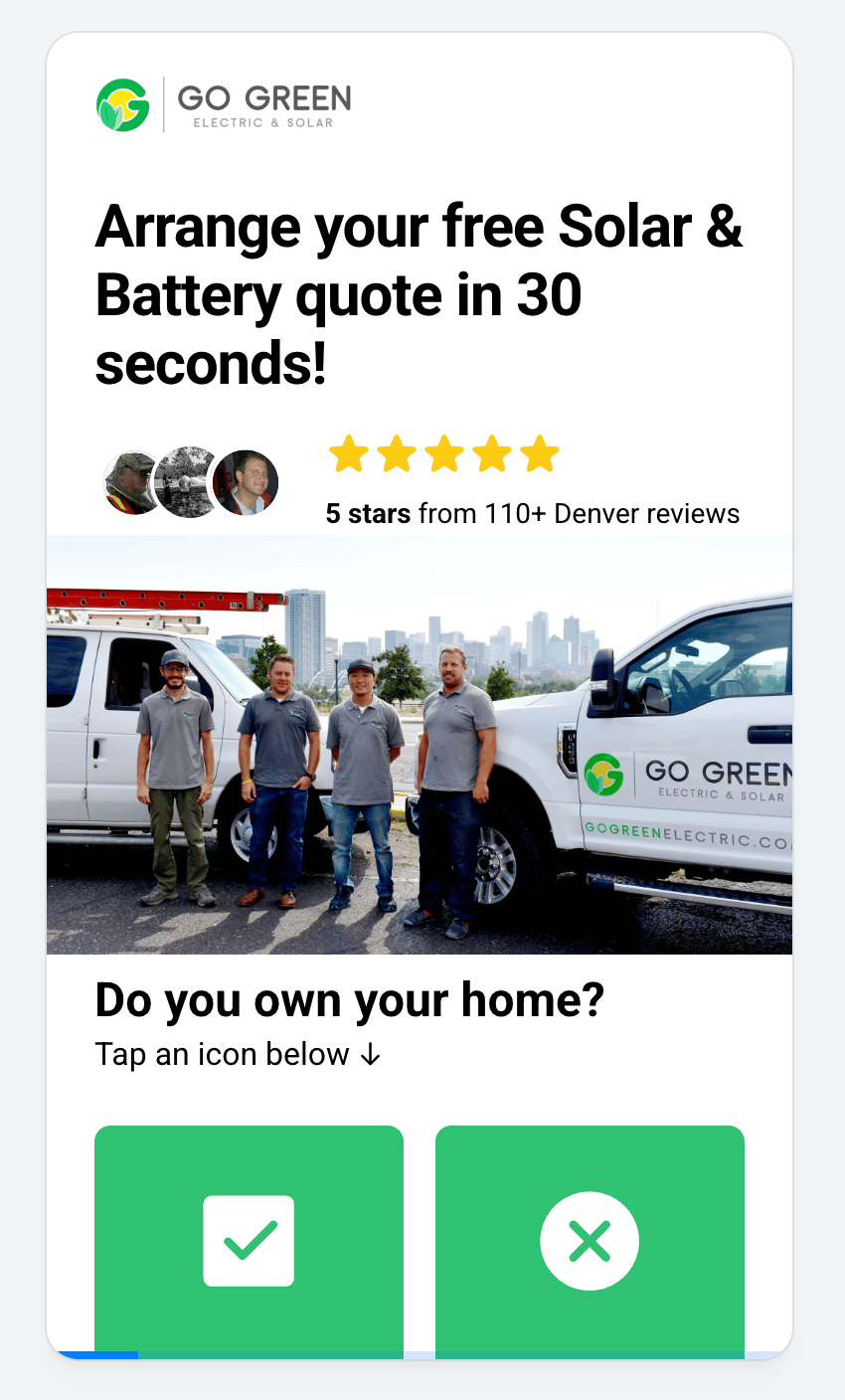The width and height of the screenshot is (845, 1400).
Task: Choose the X tile for not owning
Action: (590, 1241)
